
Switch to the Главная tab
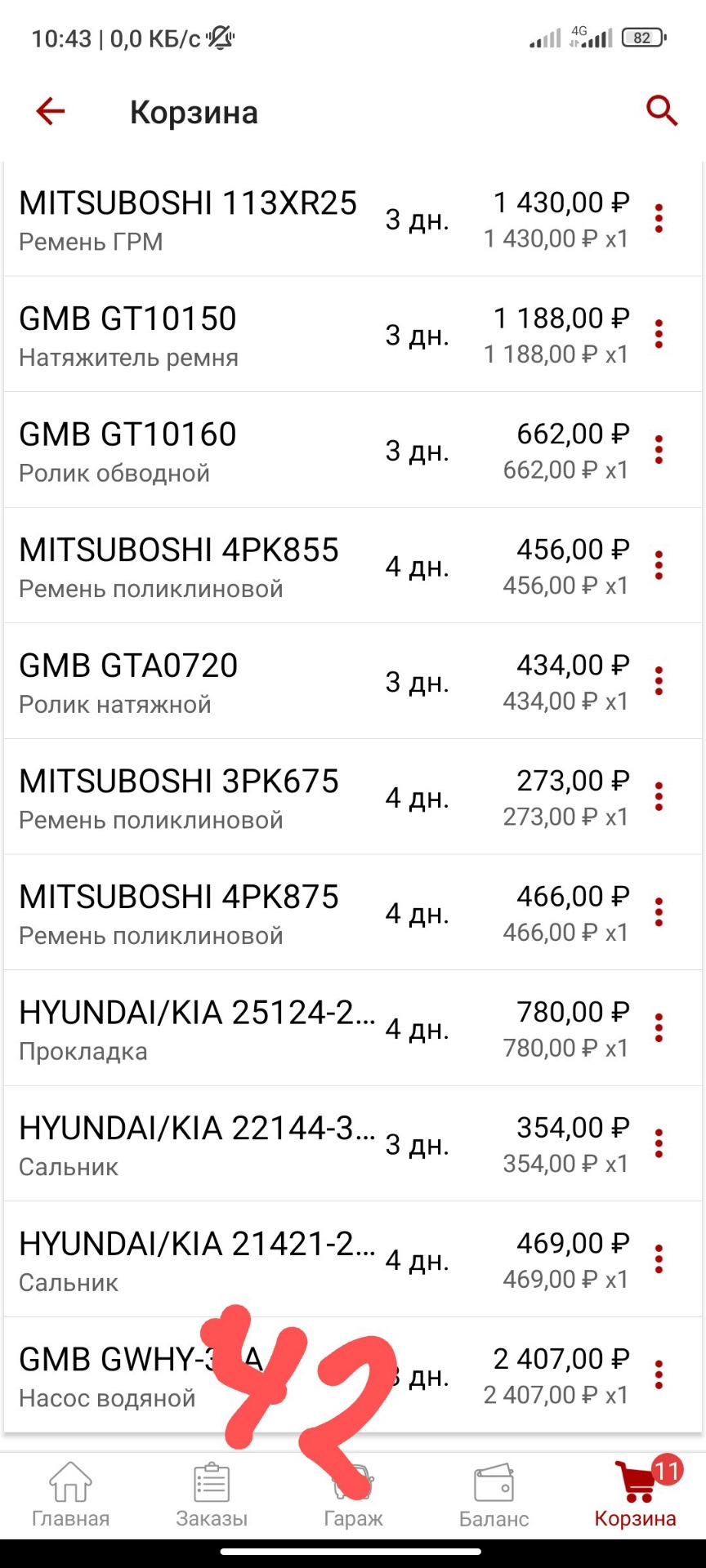click(70, 1494)
